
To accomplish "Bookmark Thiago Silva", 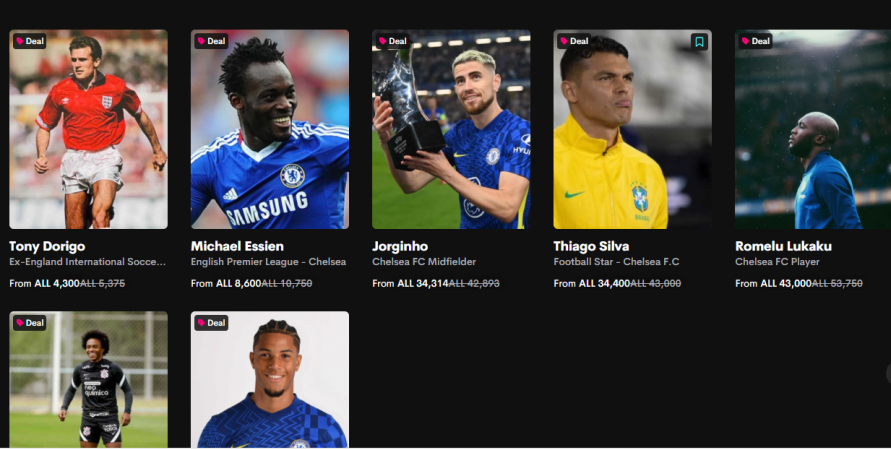I will [x=699, y=42].
